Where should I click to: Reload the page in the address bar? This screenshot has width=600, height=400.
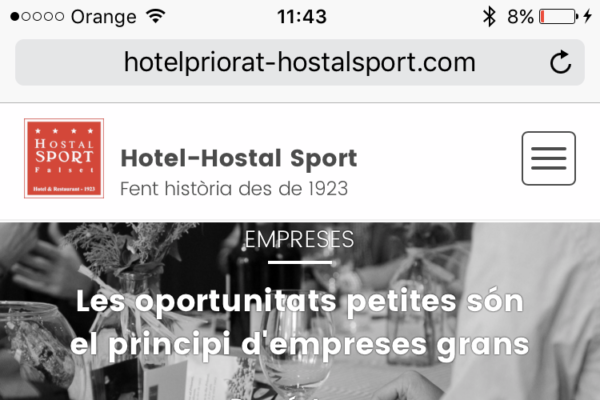(561, 64)
